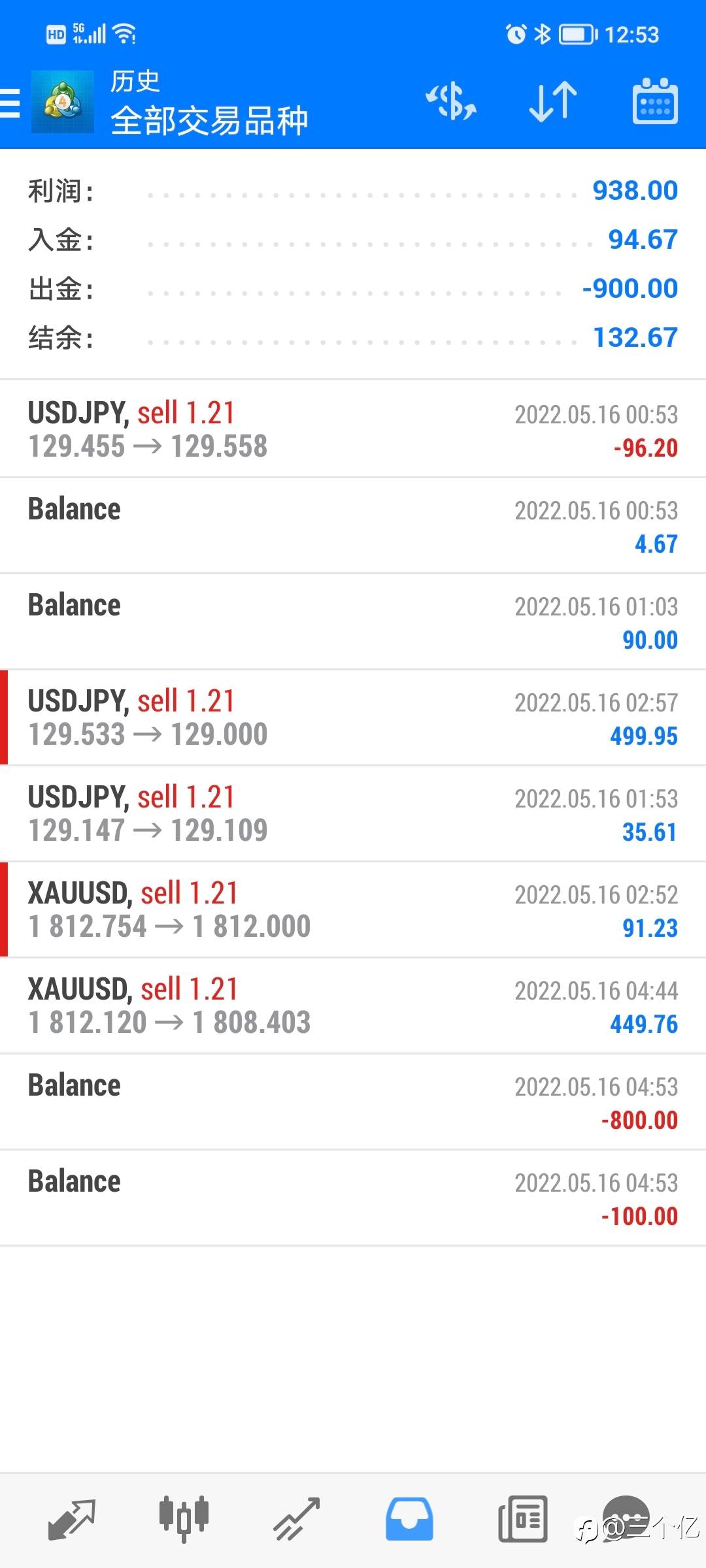The image size is (706, 1568).
Task: Open the USDJPY trade with 35.61 profit
Action: pos(353,813)
